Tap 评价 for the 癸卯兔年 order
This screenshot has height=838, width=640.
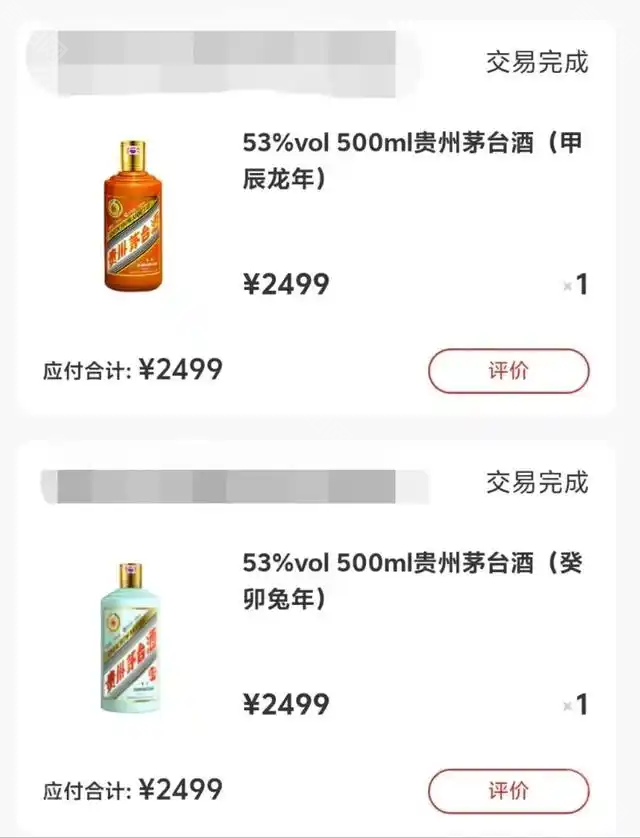(508, 791)
